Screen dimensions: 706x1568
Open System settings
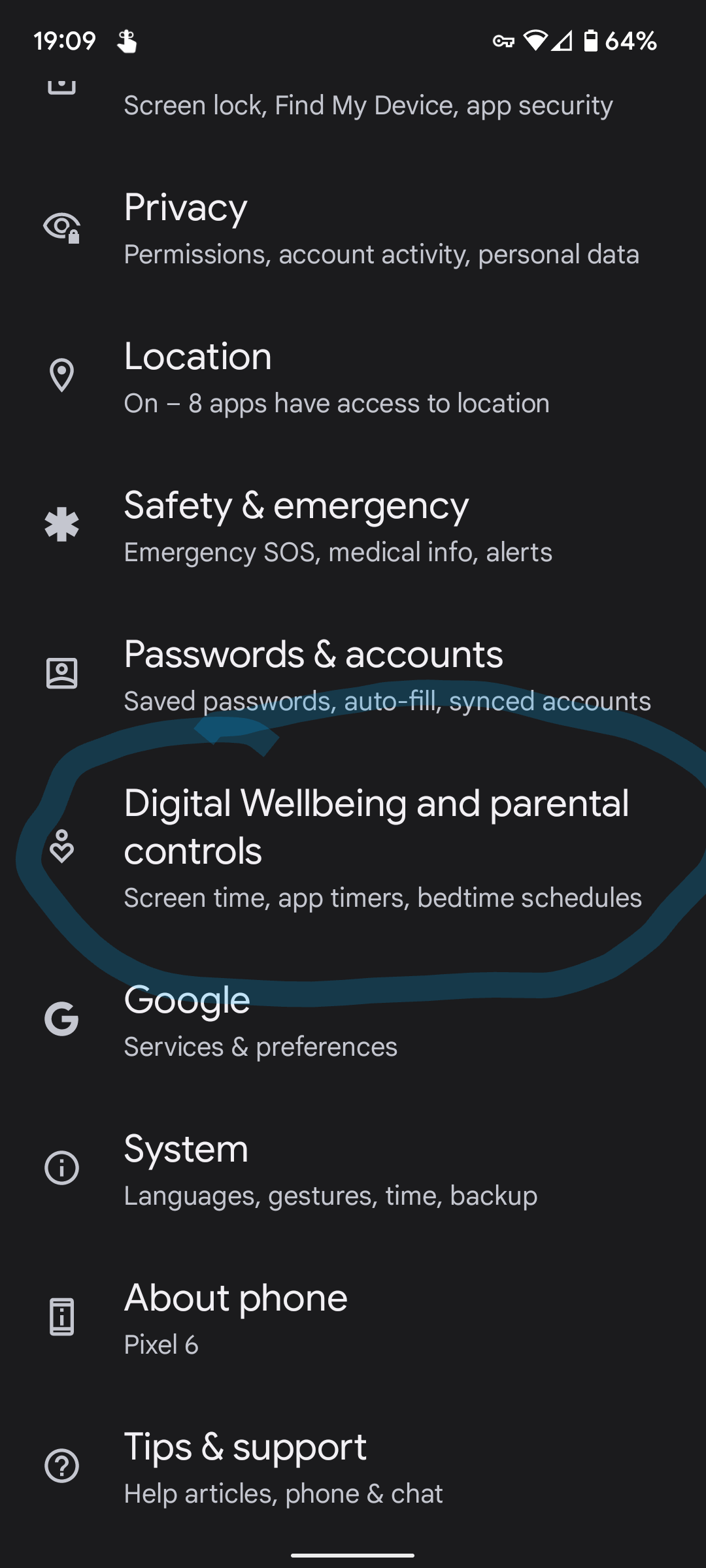point(353,1169)
